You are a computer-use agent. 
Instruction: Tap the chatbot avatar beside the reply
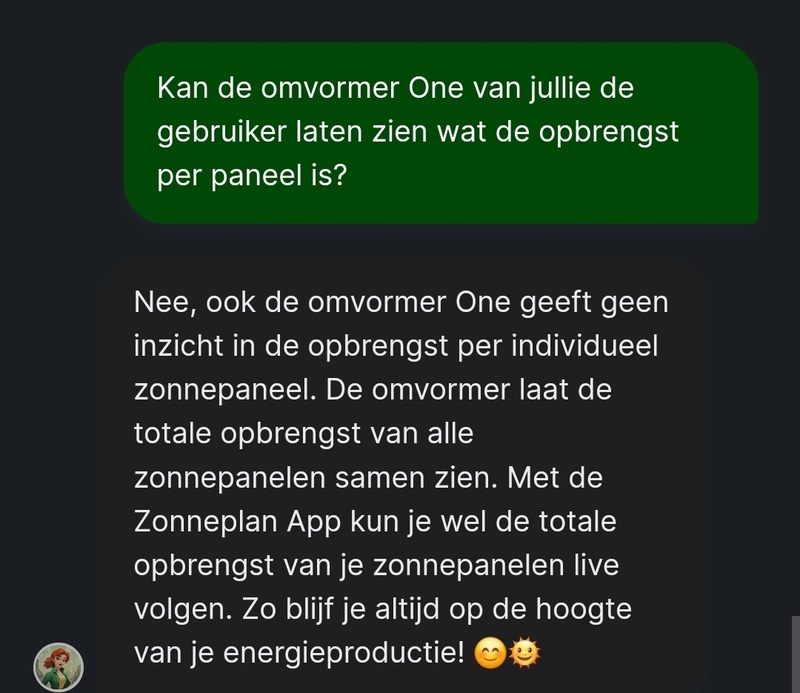tap(59, 667)
